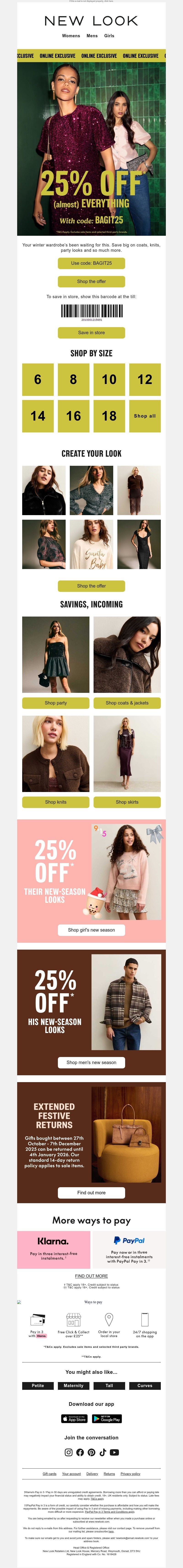Tap Find out more on festive returns
This screenshot has height=1568, width=183.
pos(91,1192)
